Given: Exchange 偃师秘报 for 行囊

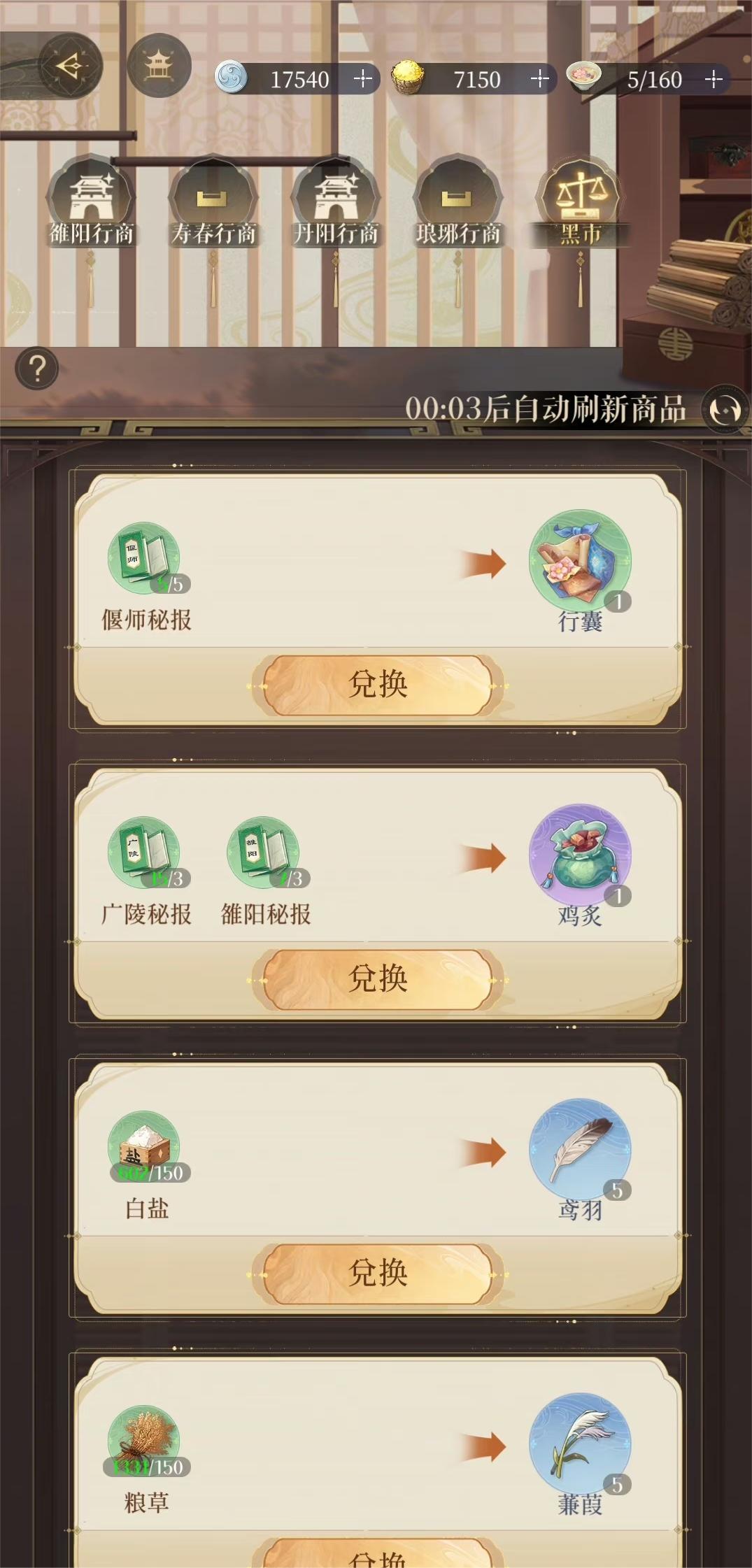Looking at the screenshot, I should 378,685.
